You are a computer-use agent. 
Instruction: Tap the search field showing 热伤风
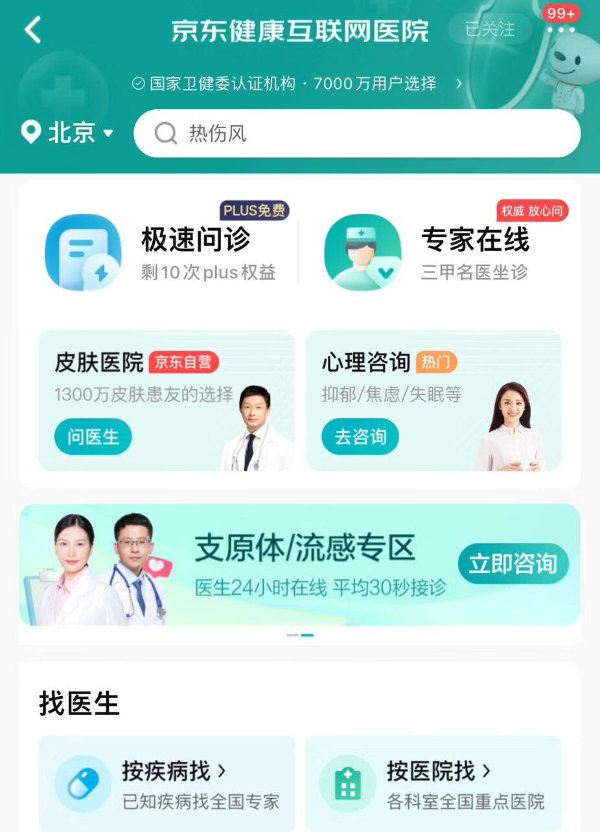click(357, 134)
